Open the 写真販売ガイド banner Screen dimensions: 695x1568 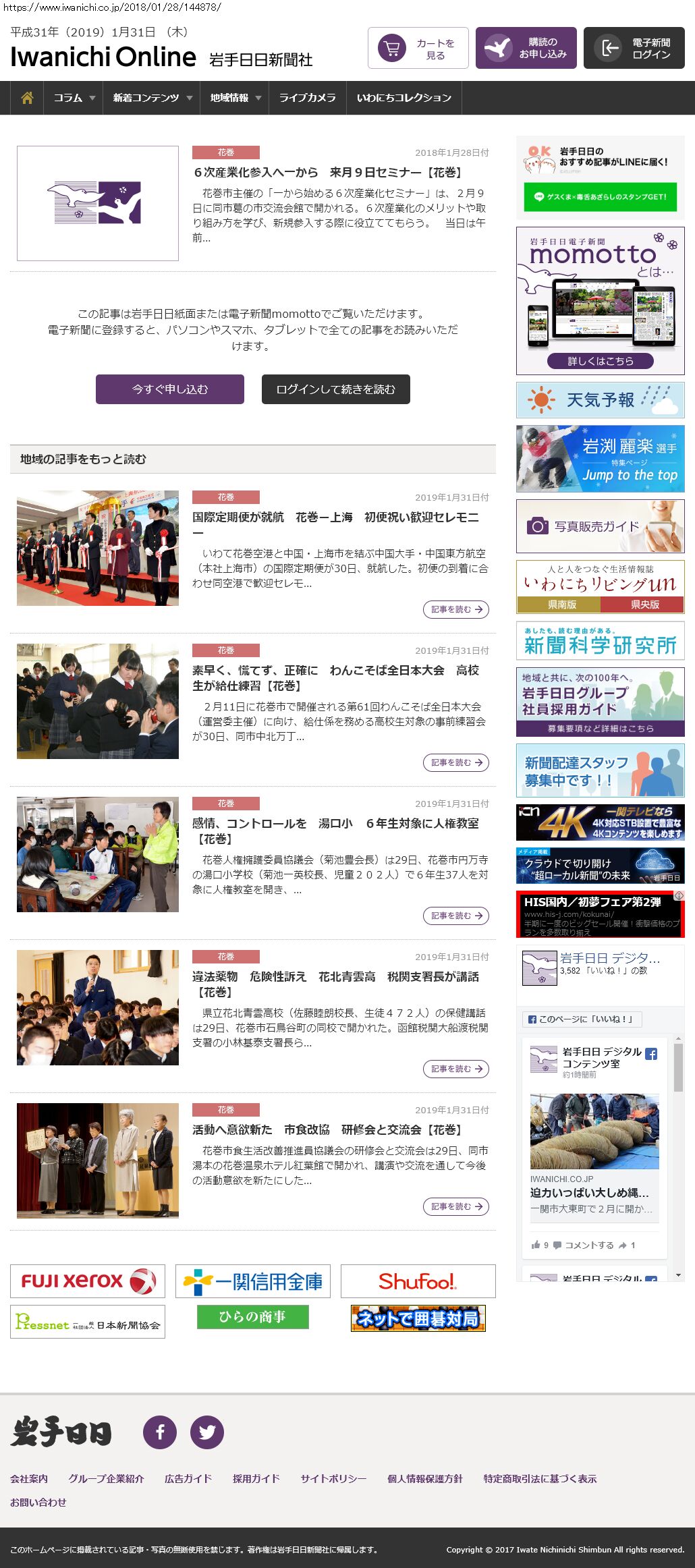coord(601,526)
